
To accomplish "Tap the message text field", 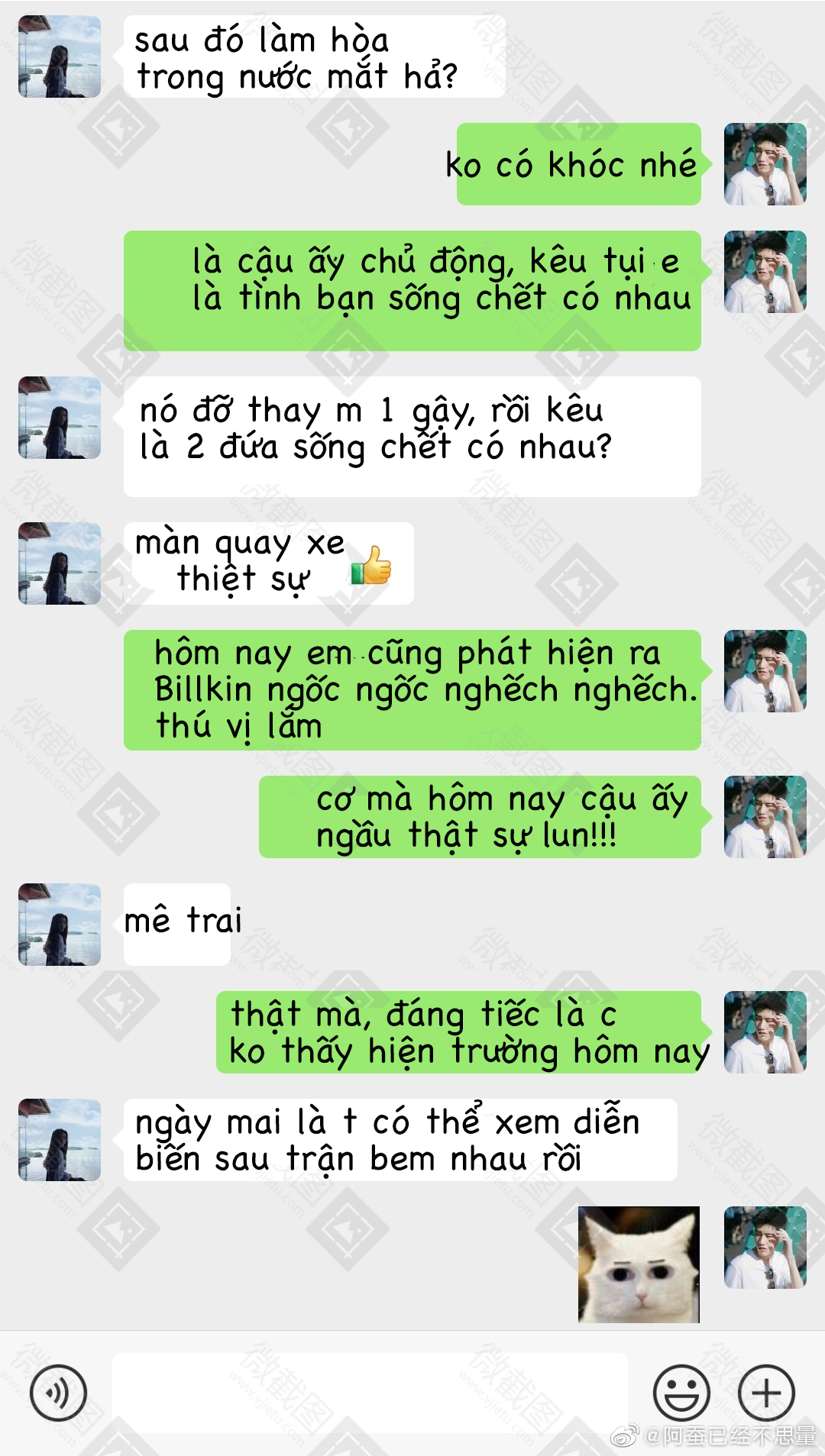I will 370,1393.
